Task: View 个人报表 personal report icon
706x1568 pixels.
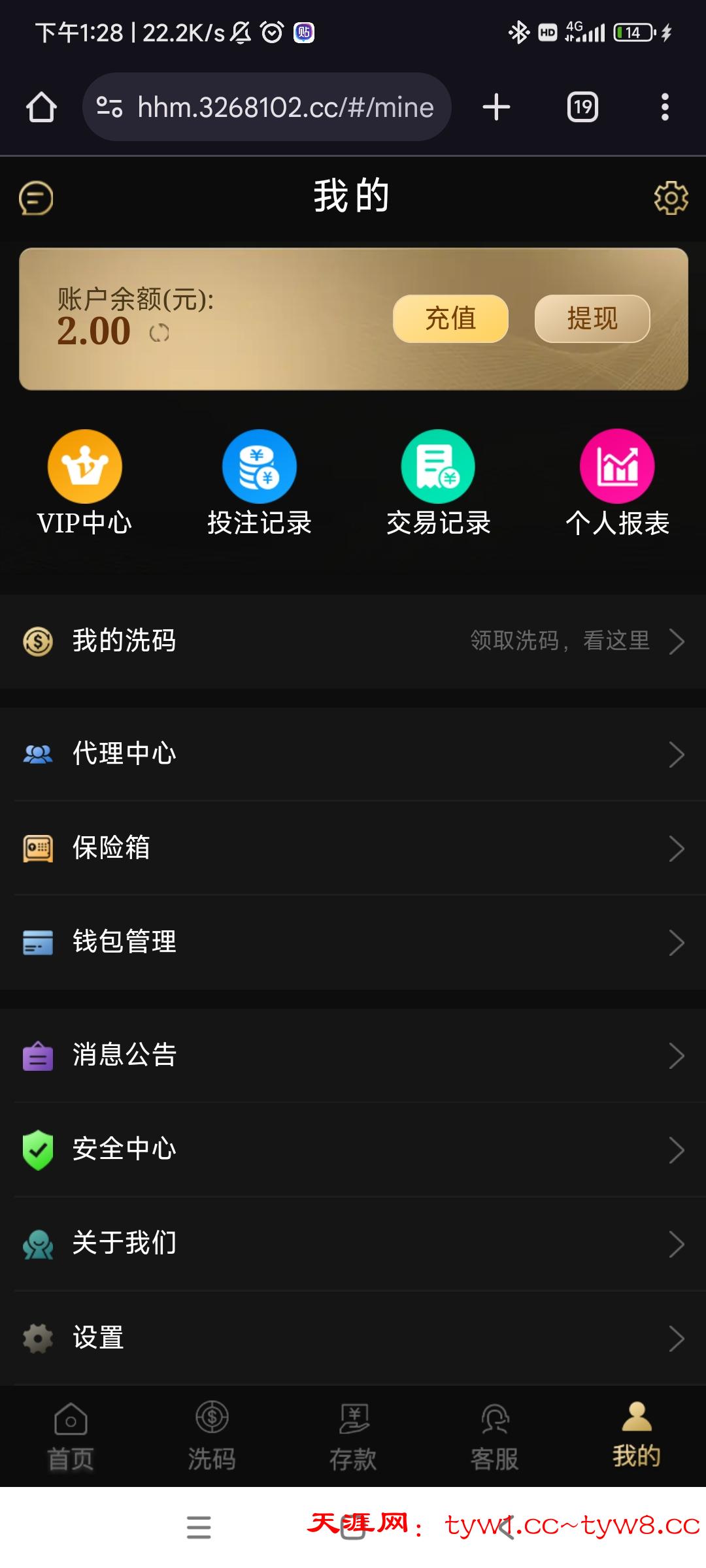Action: click(616, 466)
